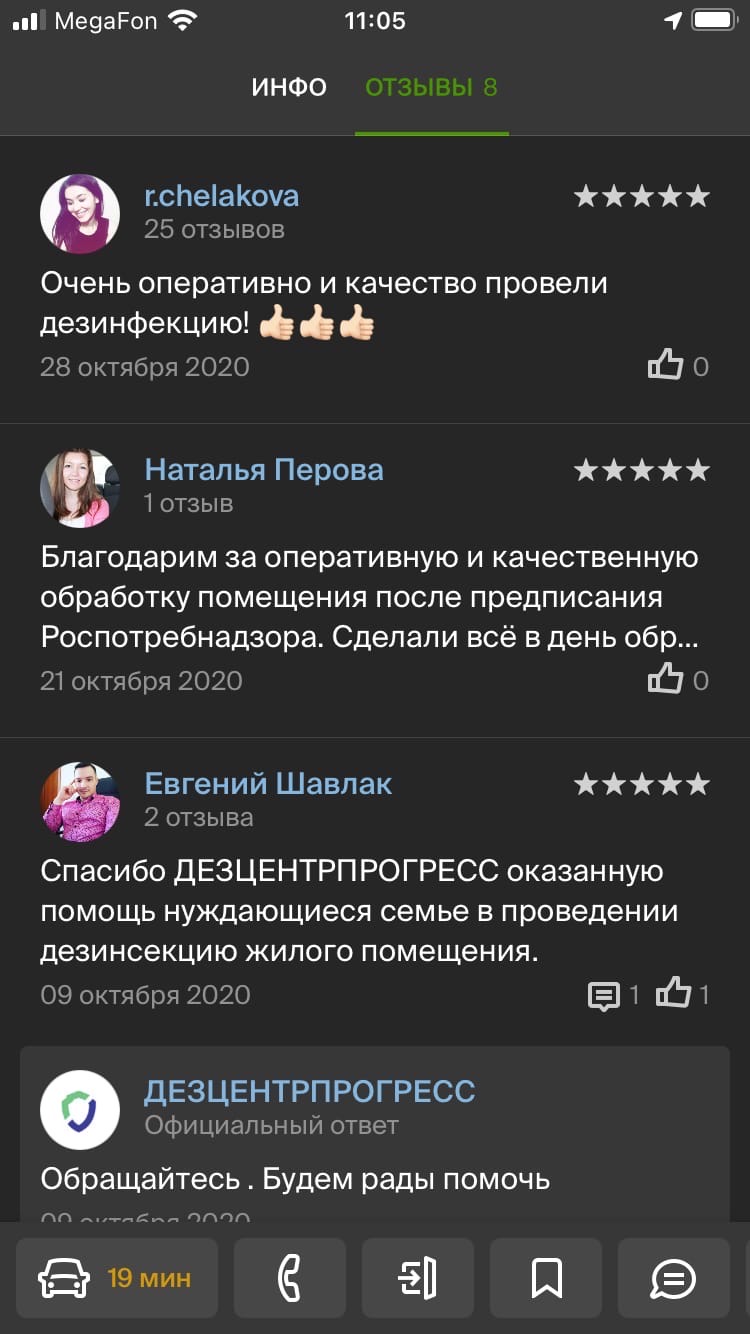Image resolution: width=750 pixels, height=1334 pixels.
Task: Tap the entrance icon button
Action: [x=417, y=1277]
